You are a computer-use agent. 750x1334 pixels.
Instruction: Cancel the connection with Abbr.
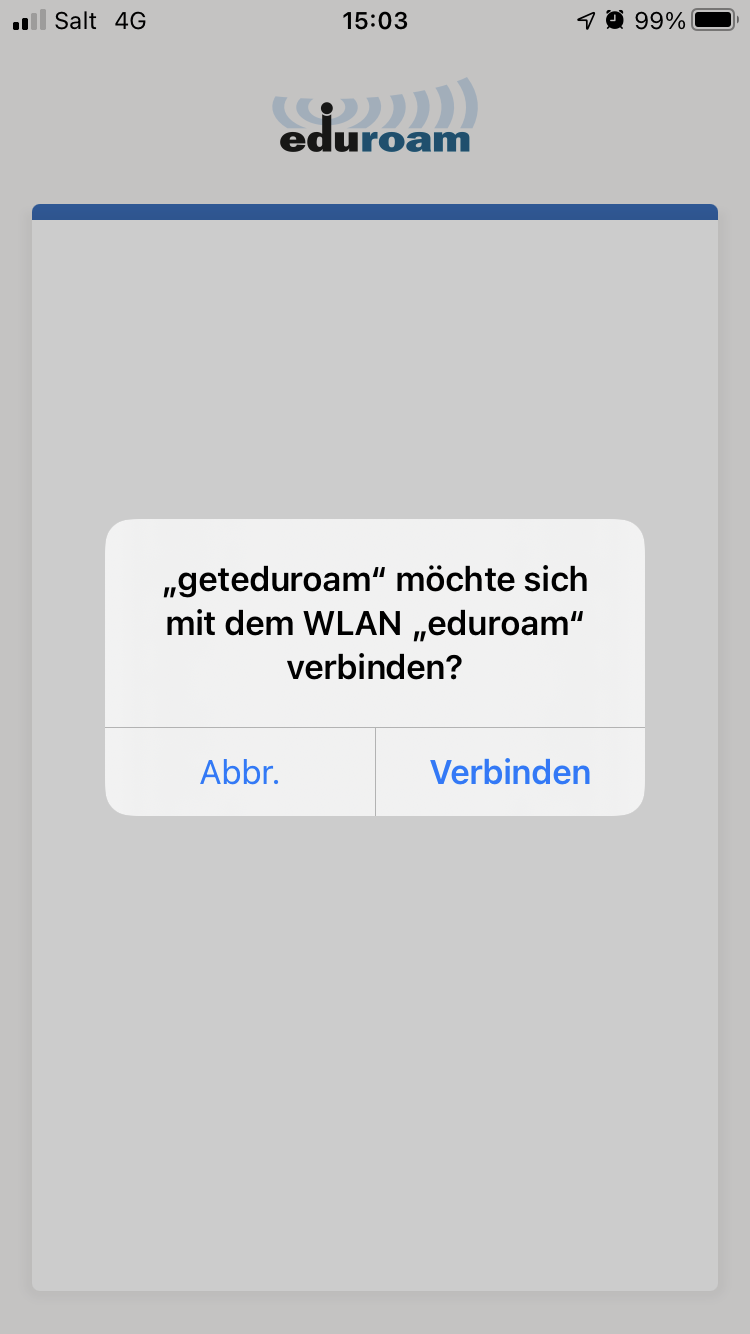tap(240, 772)
